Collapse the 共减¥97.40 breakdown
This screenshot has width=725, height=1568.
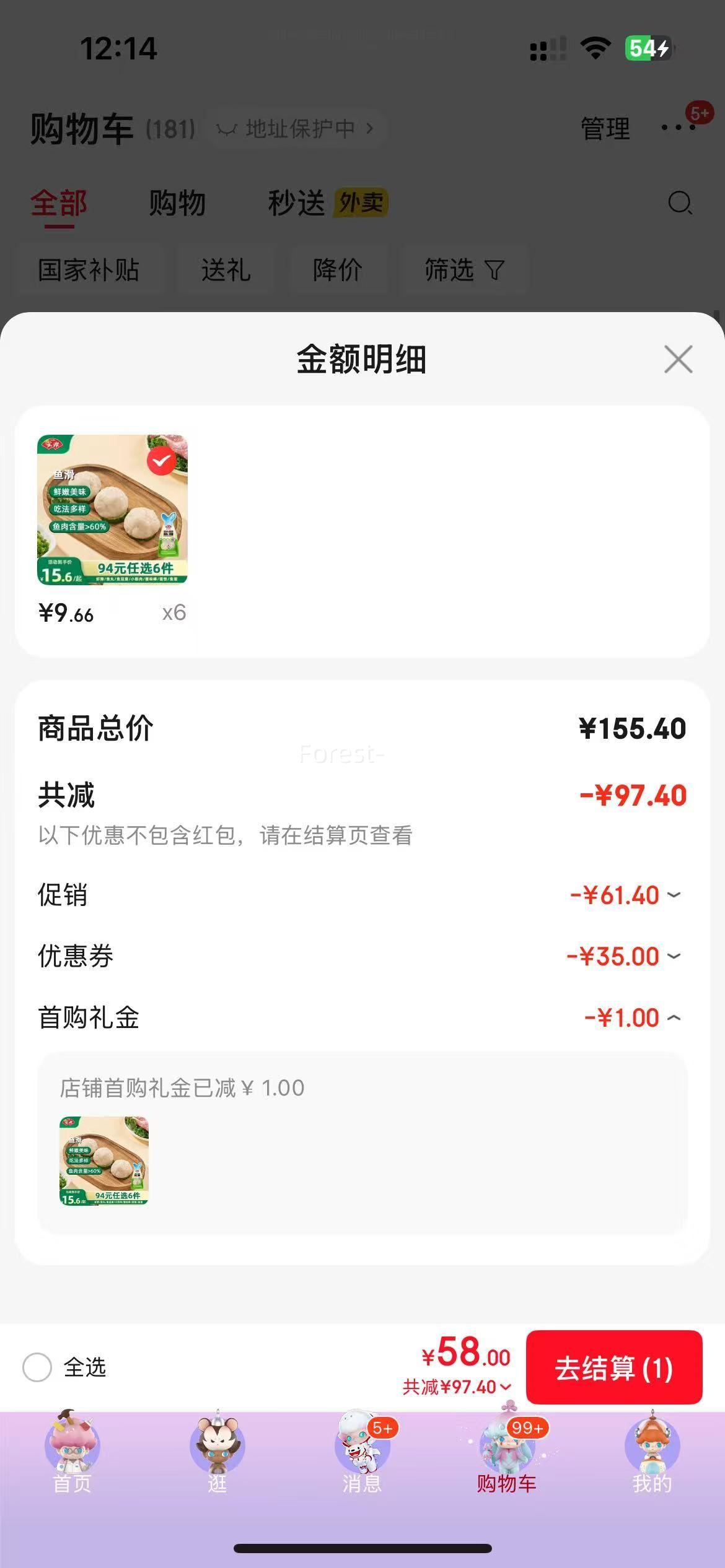point(459,1387)
